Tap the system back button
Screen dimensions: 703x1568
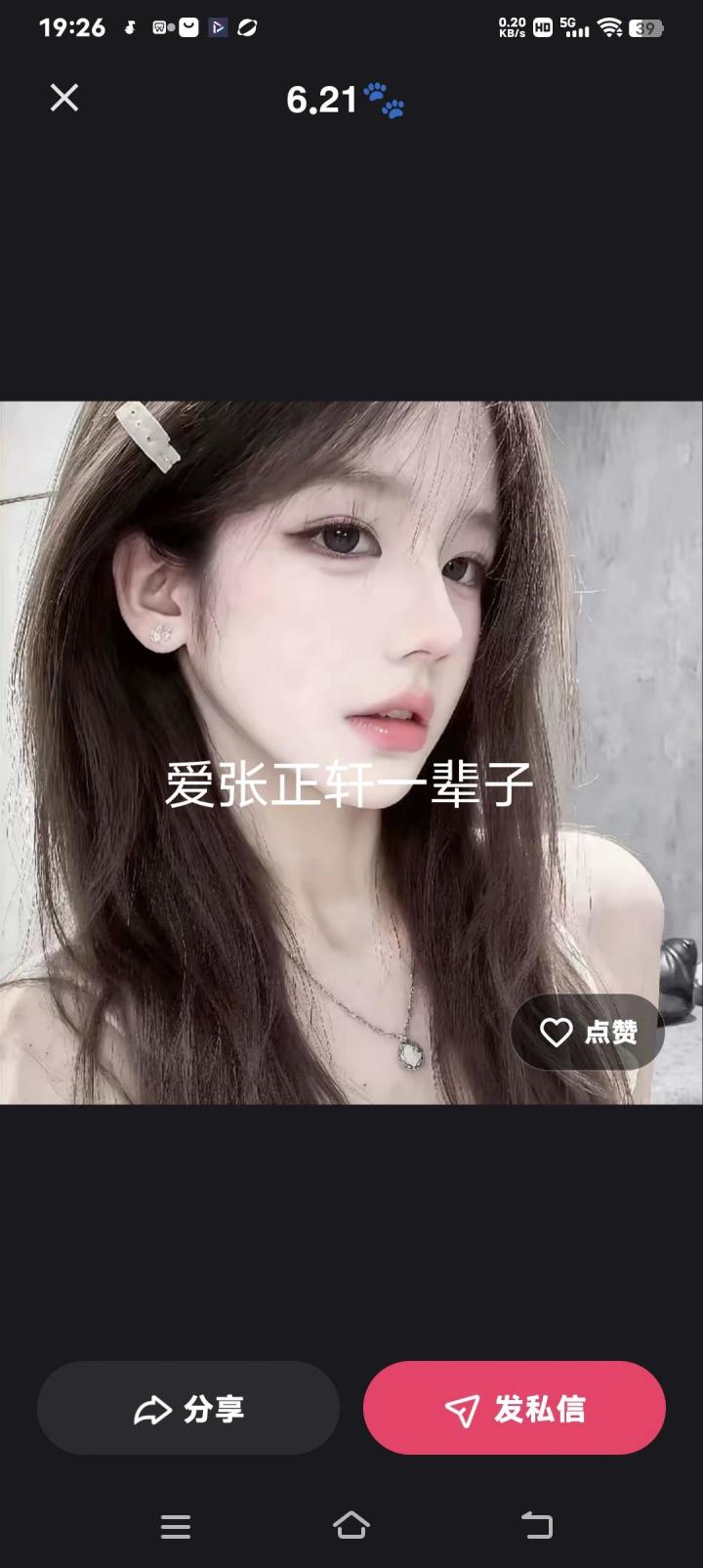[536, 1525]
